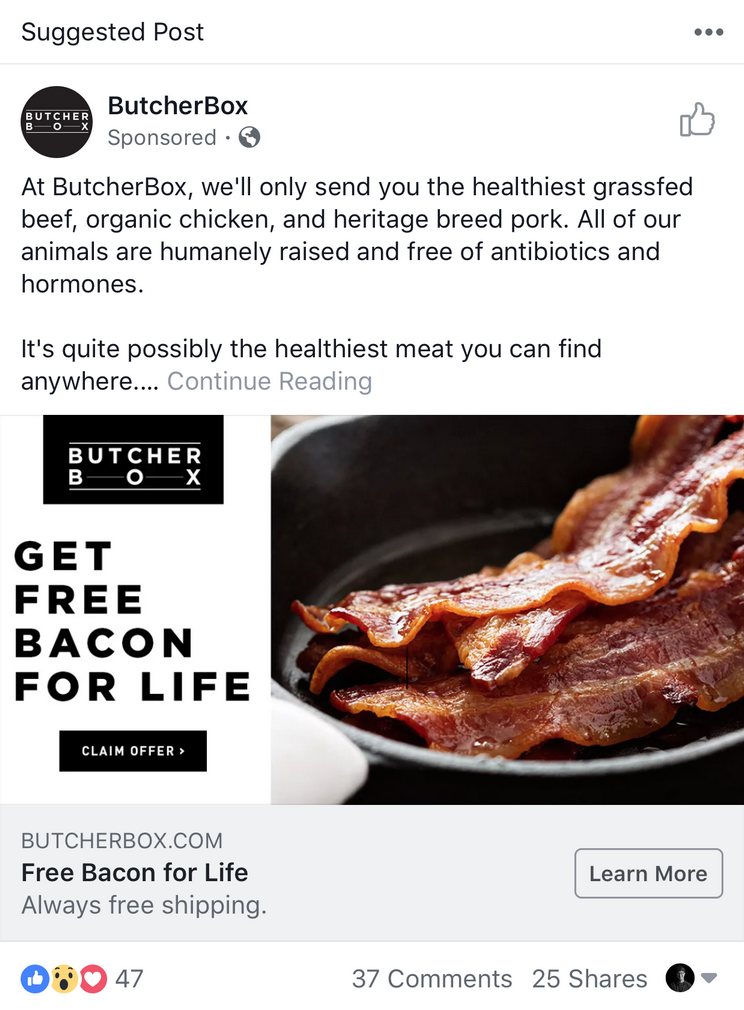
Task: Open the 37 Comments
Action: [432, 979]
